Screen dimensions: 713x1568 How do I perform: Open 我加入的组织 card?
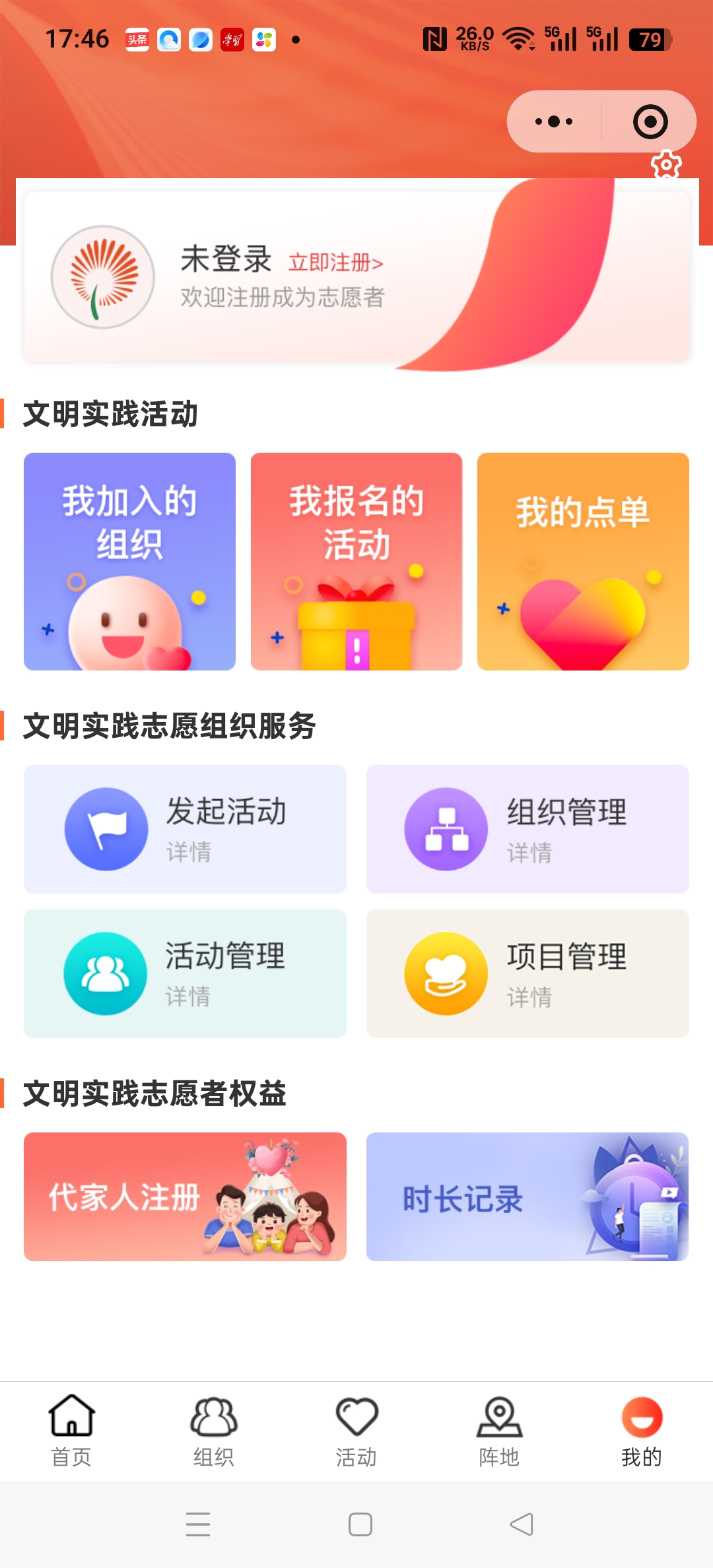[129, 561]
